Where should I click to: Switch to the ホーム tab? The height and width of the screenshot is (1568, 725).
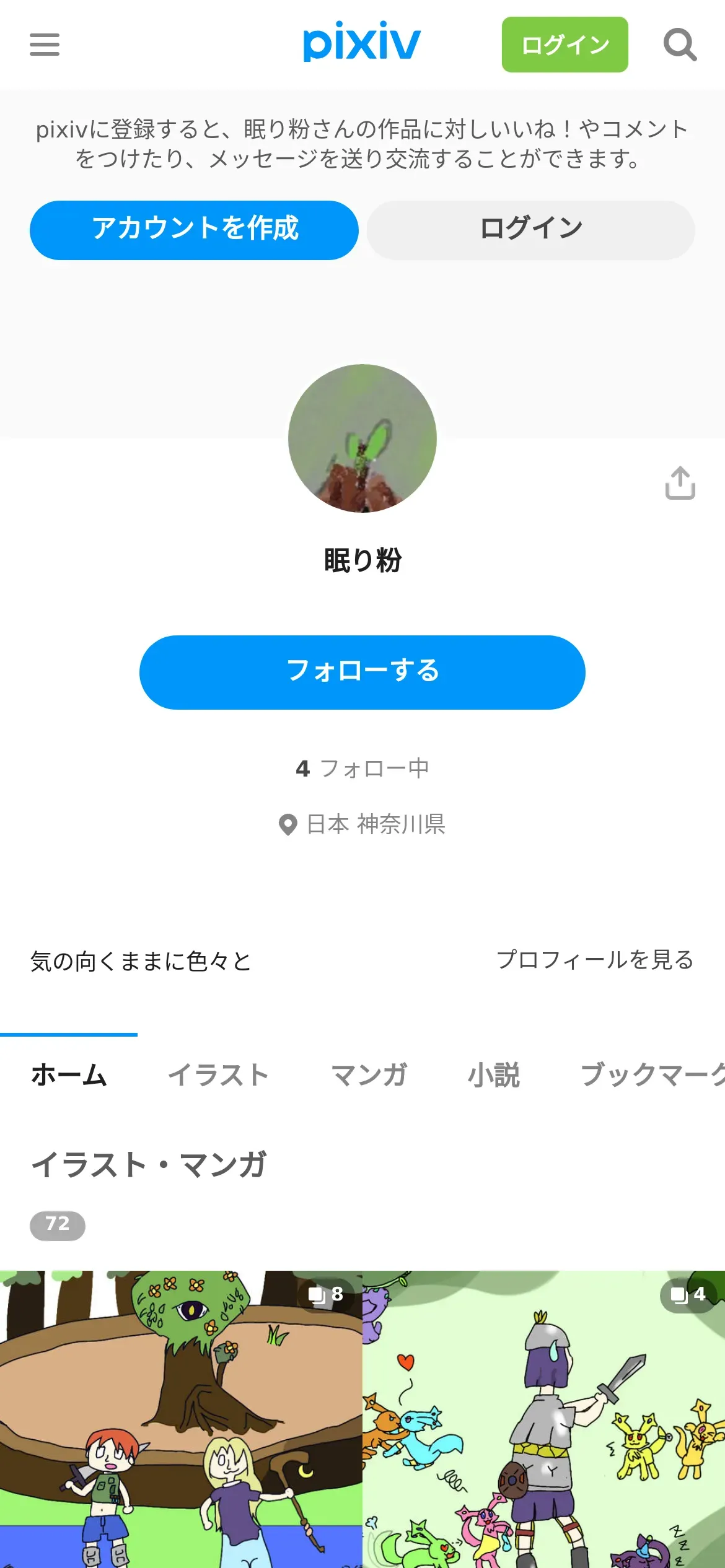click(69, 1075)
